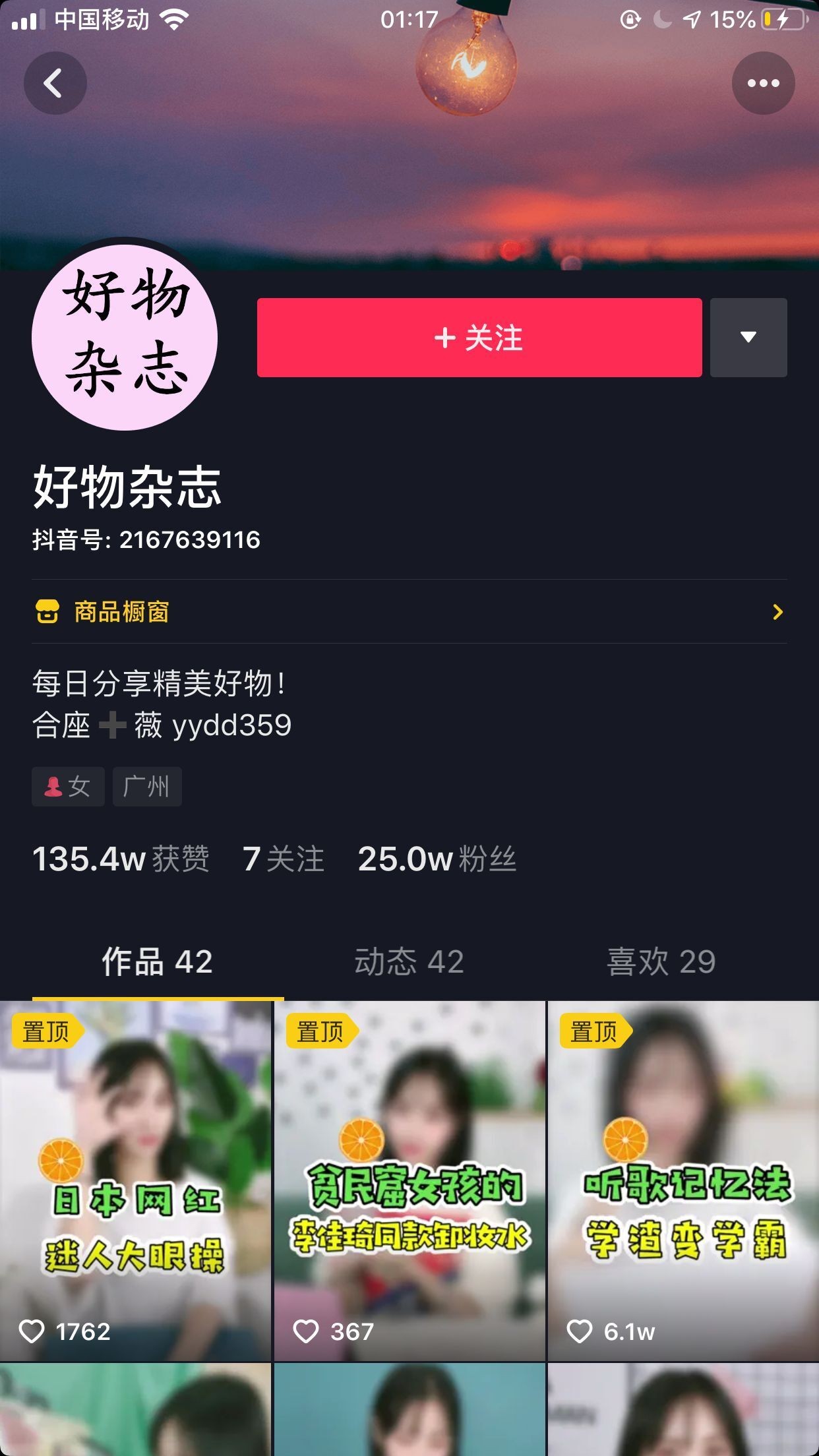Select the 作品 42 tab

tap(157, 962)
